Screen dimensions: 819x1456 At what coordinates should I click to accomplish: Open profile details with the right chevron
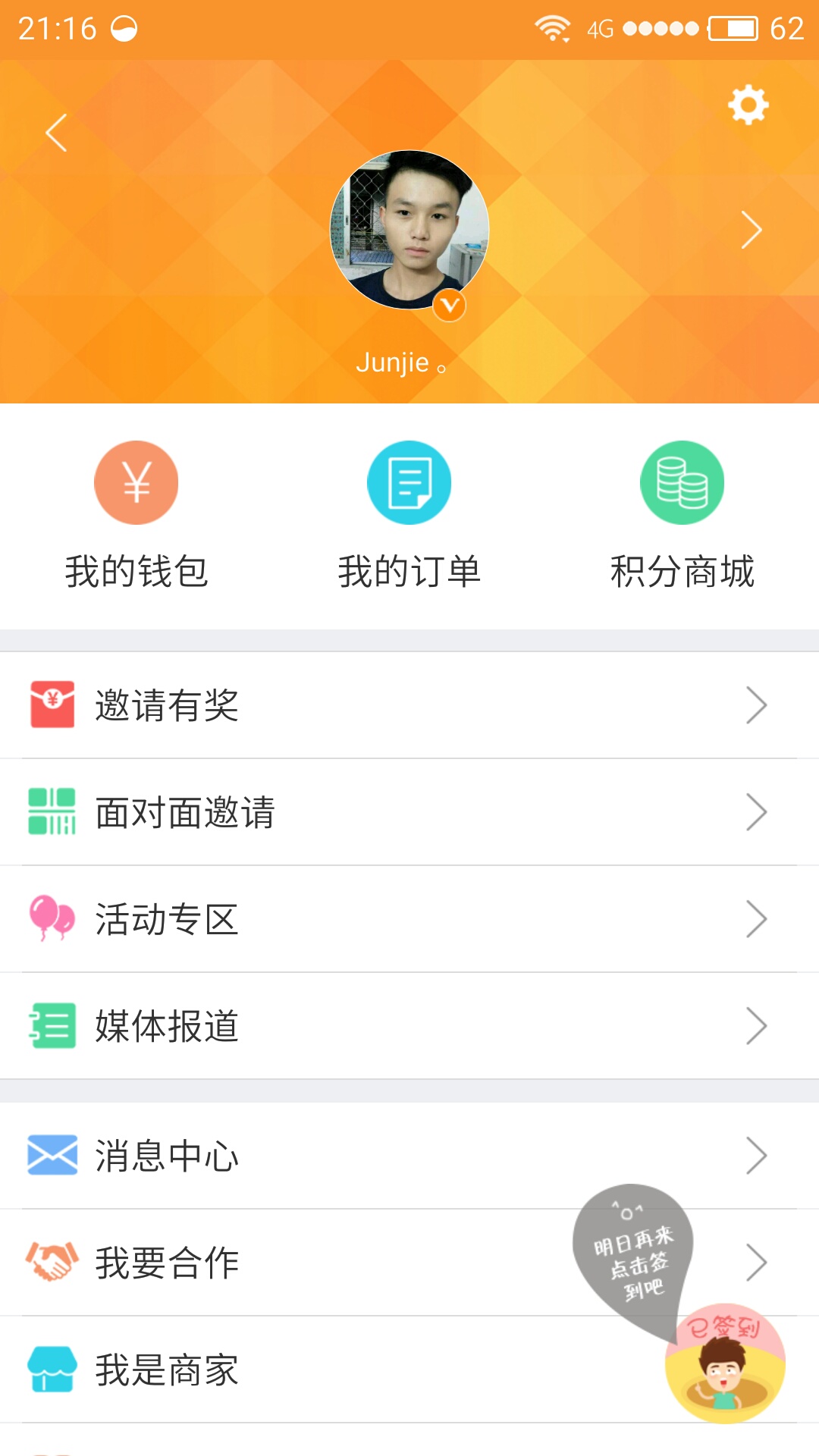coord(751,230)
